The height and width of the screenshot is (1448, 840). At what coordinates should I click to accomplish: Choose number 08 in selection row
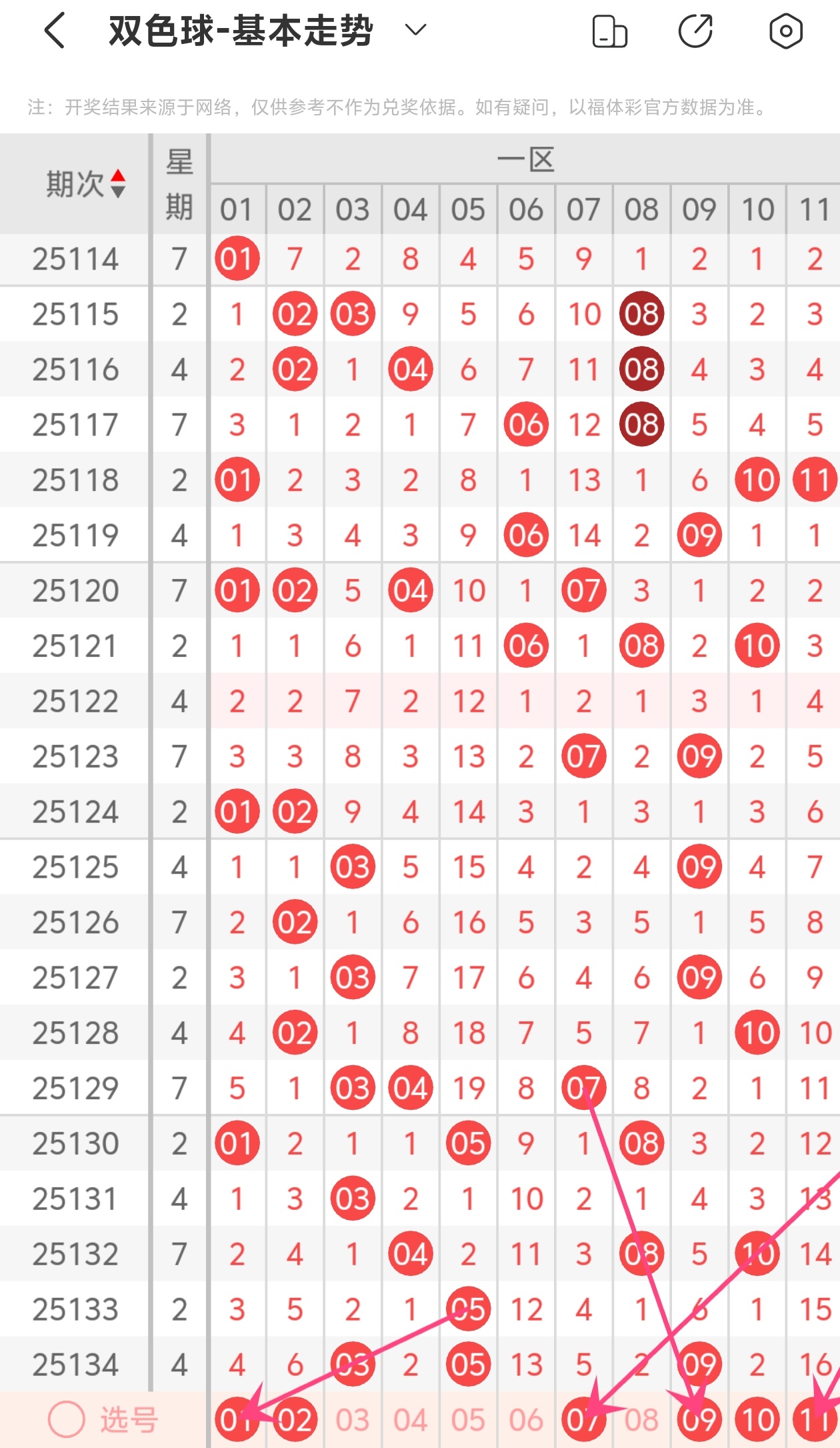tap(641, 1420)
